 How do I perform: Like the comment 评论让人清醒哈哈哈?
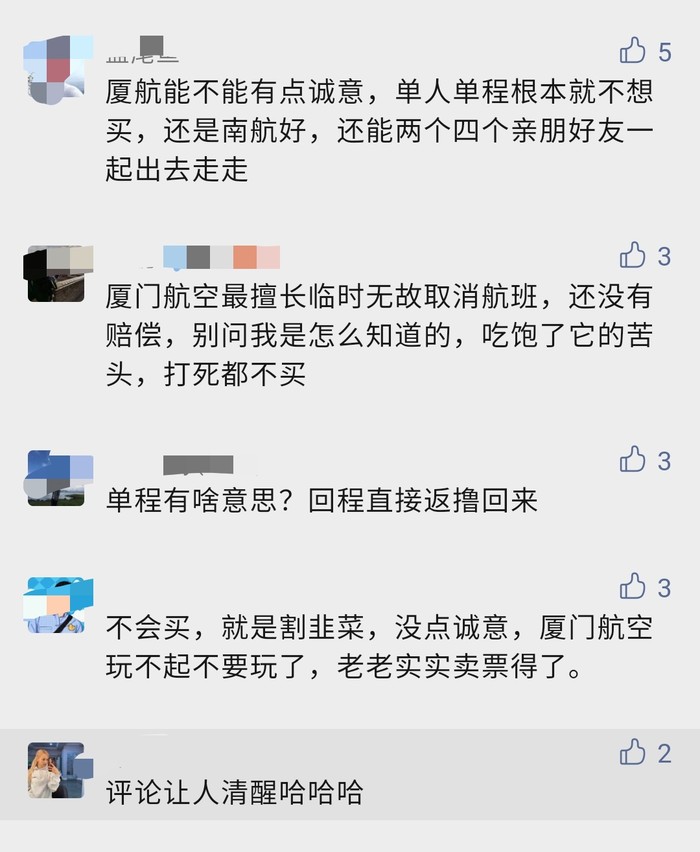coord(633,752)
